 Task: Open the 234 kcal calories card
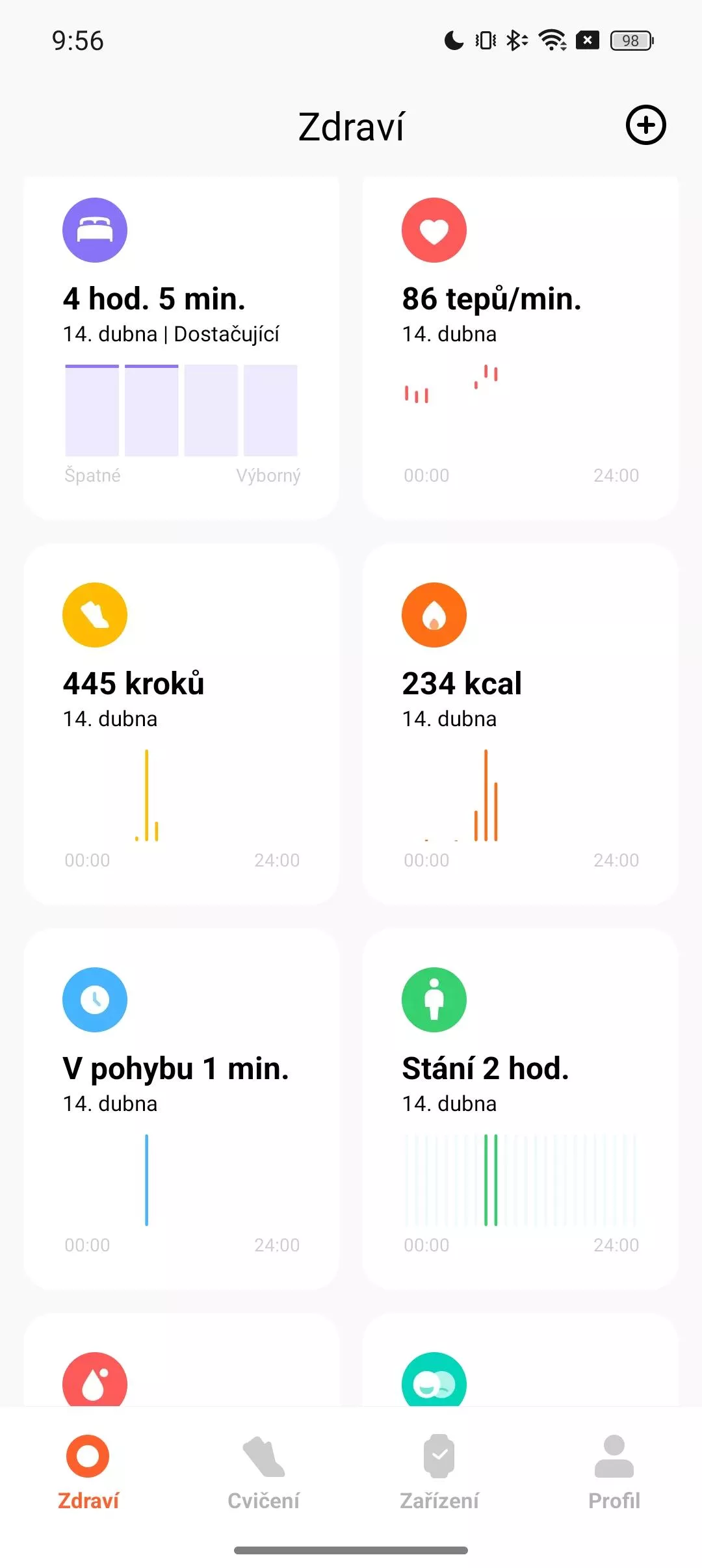[520, 724]
